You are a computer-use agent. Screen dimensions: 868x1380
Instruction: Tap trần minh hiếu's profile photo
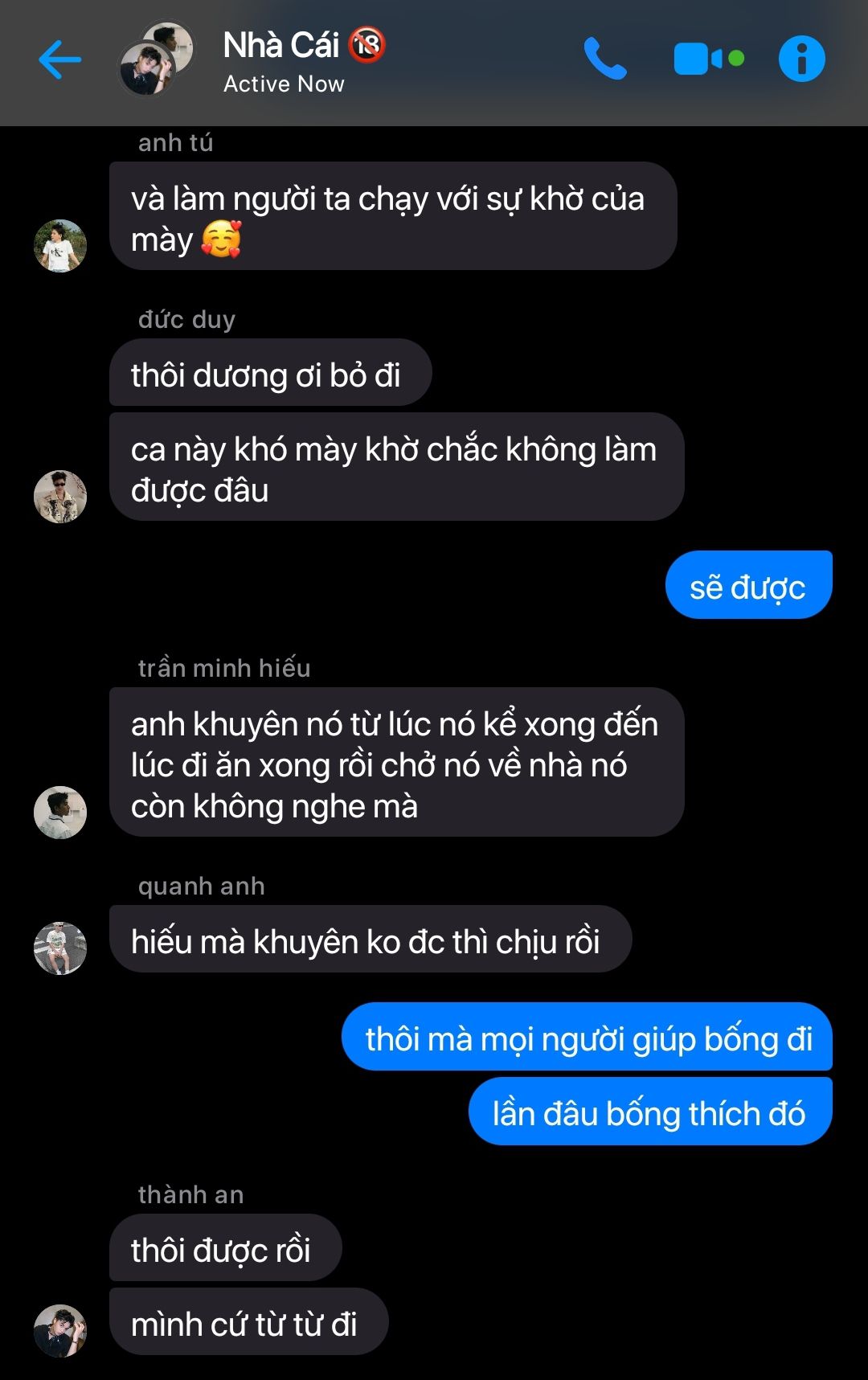tap(60, 813)
